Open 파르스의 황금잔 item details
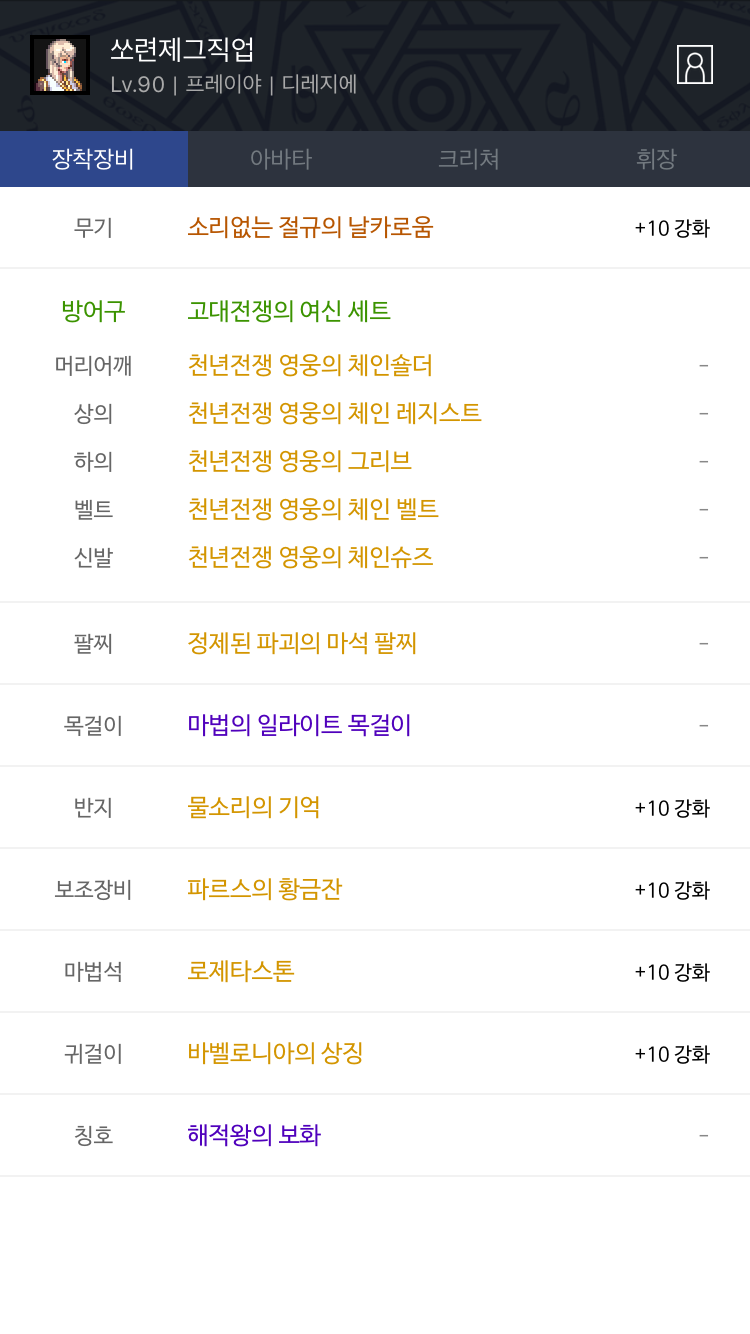Screen dimensions: 750x1334 click(265, 889)
